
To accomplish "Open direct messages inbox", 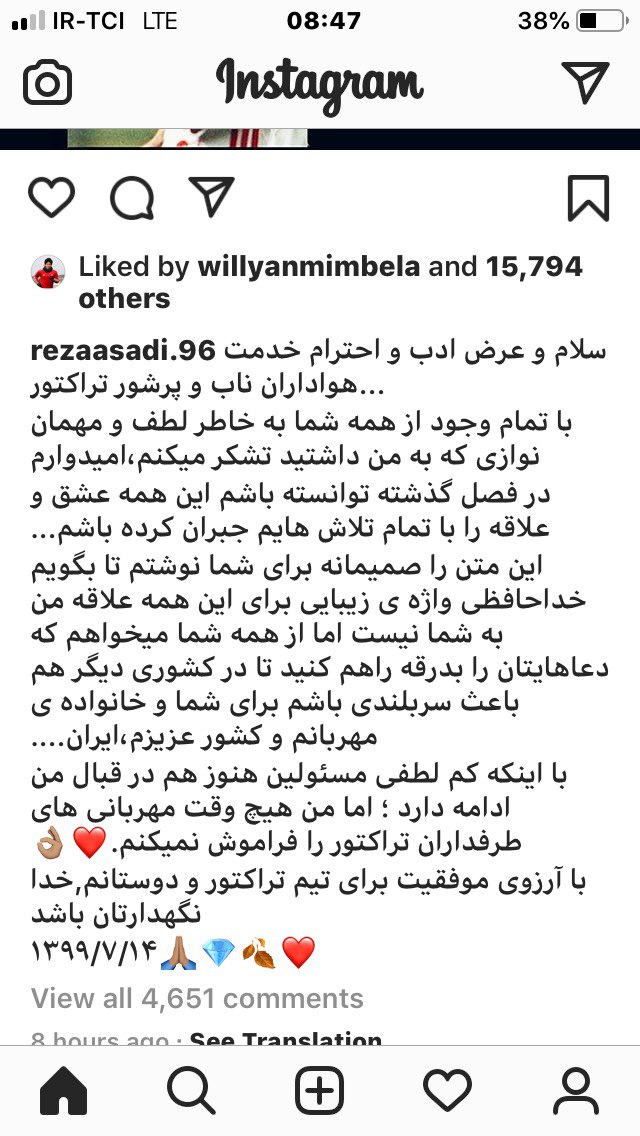I will coord(585,83).
